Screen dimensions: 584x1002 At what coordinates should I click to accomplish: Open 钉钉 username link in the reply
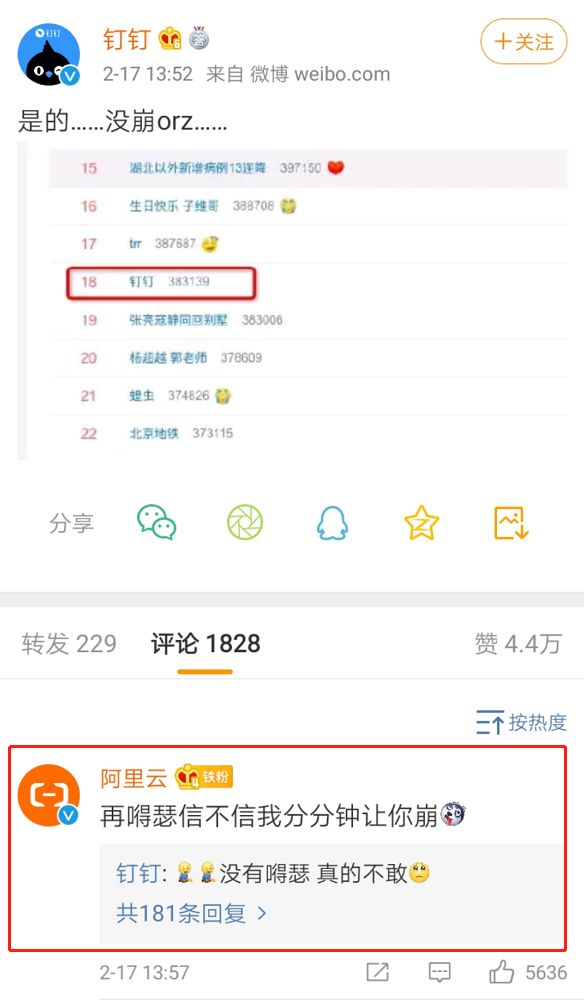coord(141,873)
